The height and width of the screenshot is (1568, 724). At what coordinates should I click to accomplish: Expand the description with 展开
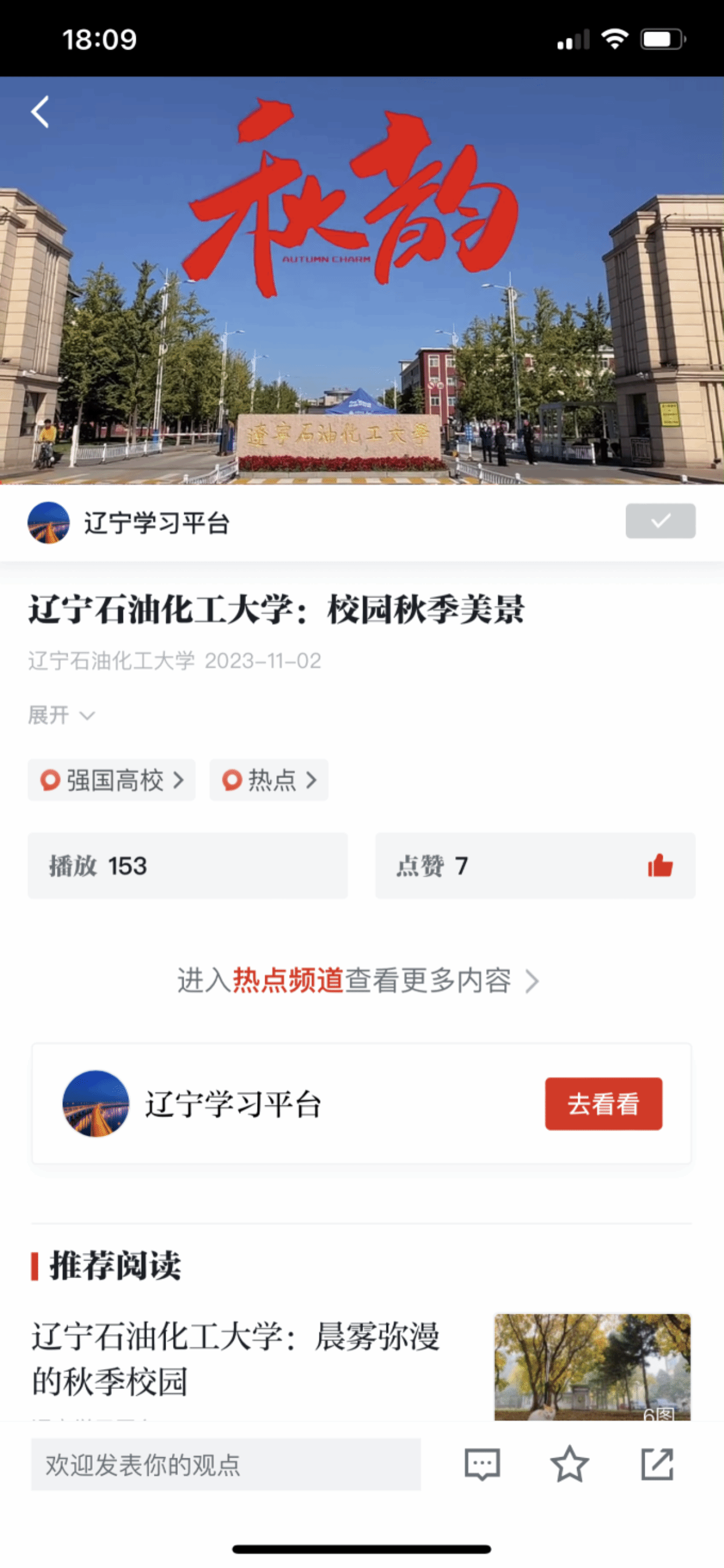[61, 715]
